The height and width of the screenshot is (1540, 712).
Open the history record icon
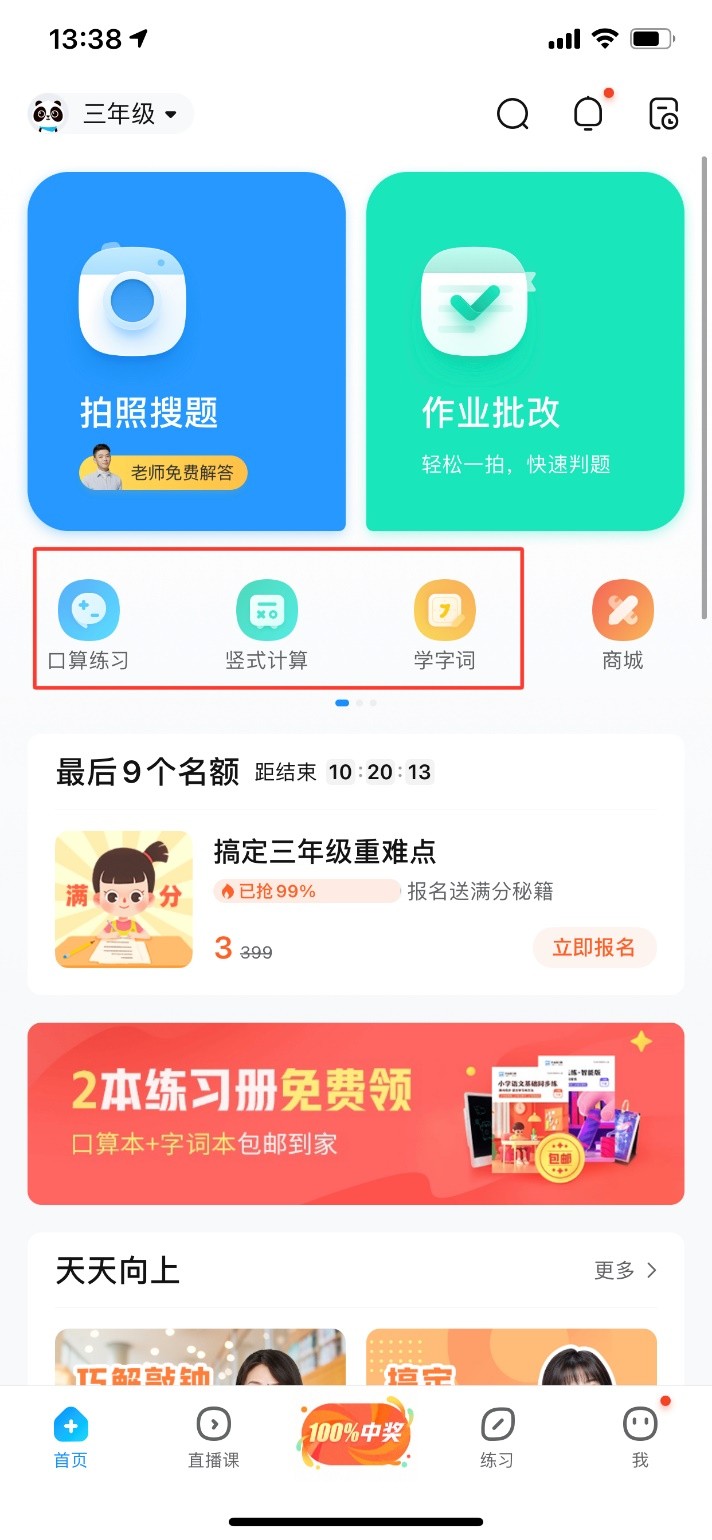[x=663, y=114]
